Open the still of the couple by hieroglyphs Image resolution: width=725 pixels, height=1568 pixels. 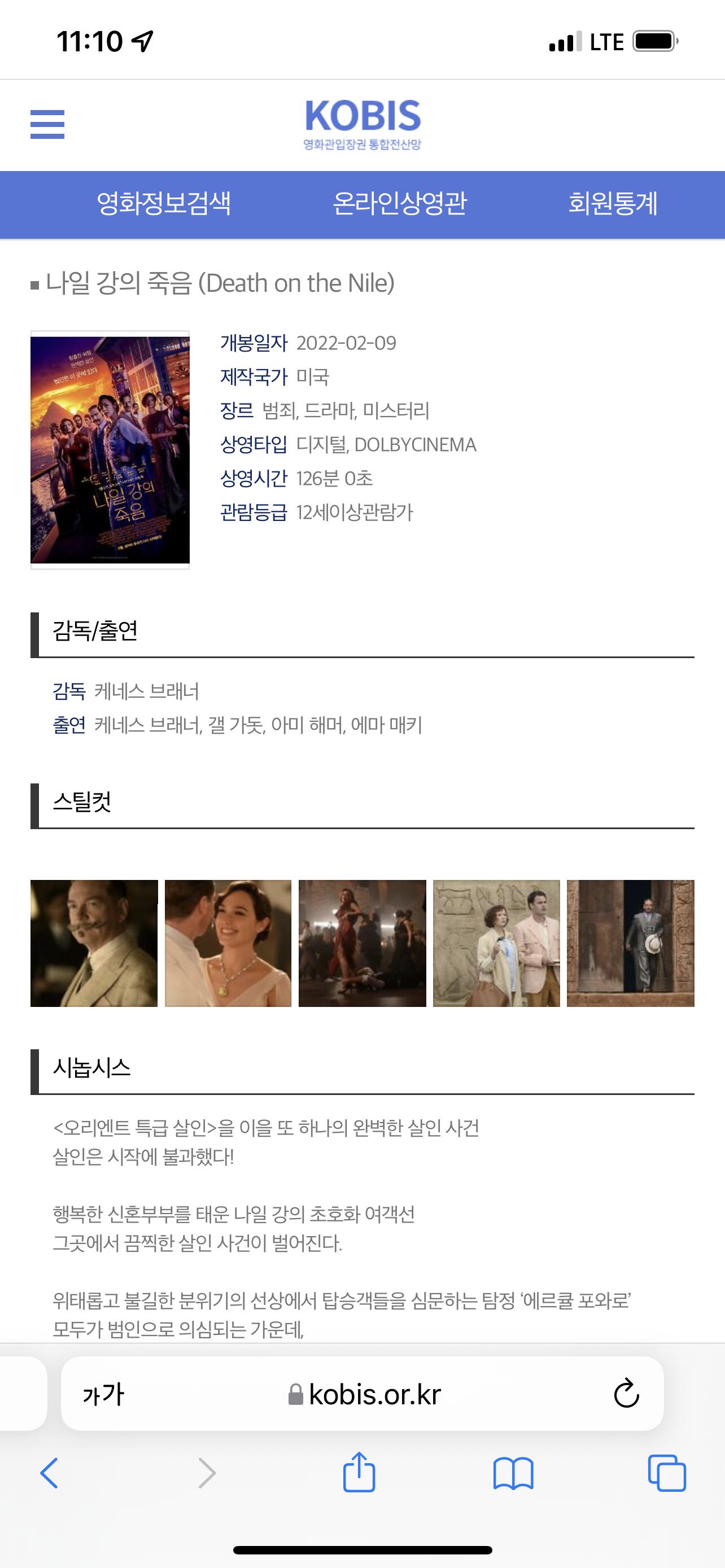coord(496,943)
